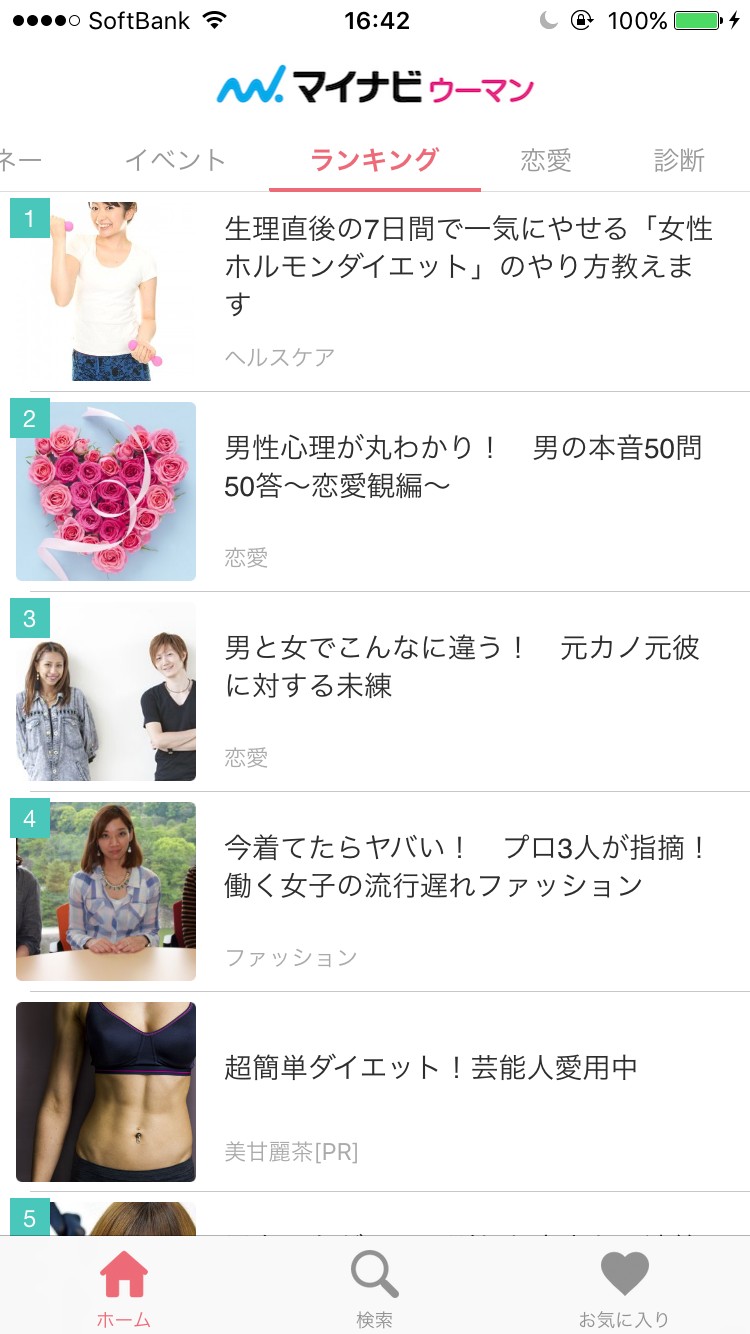Open the 恋愛 tab
The width and height of the screenshot is (750, 1334).
click(546, 160)
